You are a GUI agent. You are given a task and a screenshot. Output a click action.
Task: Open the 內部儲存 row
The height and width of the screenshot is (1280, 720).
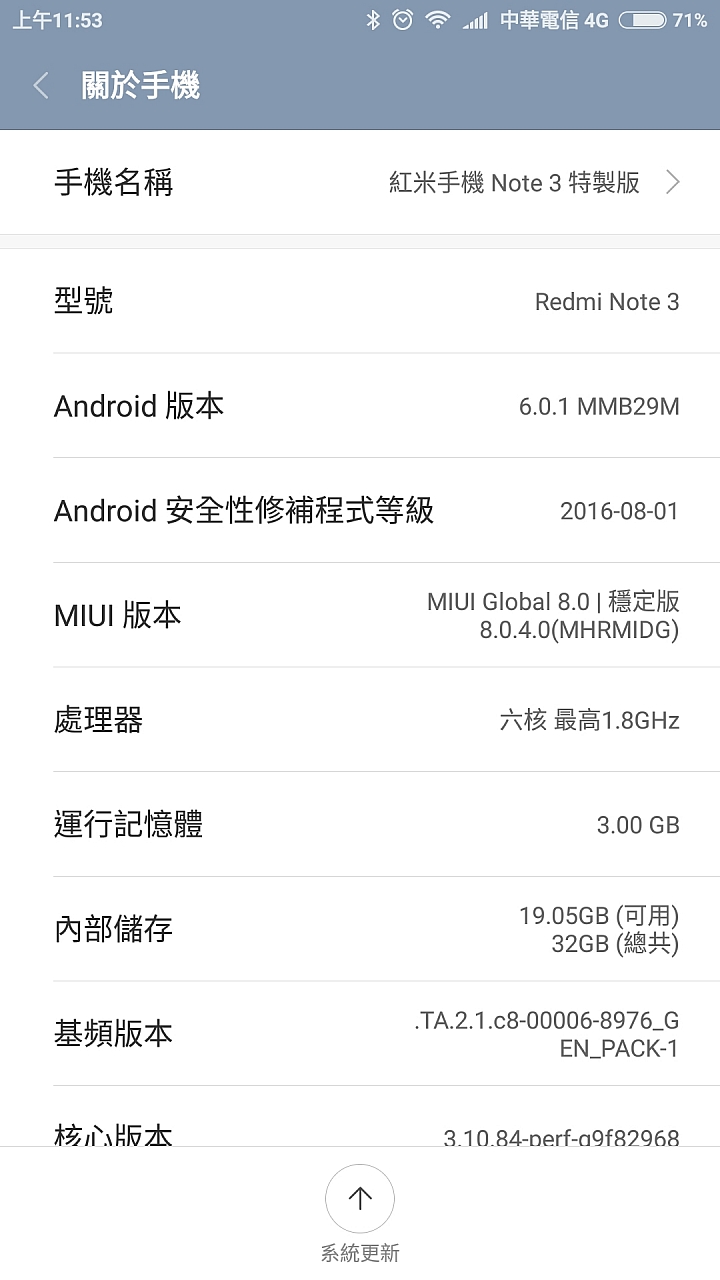pos(360,929)
